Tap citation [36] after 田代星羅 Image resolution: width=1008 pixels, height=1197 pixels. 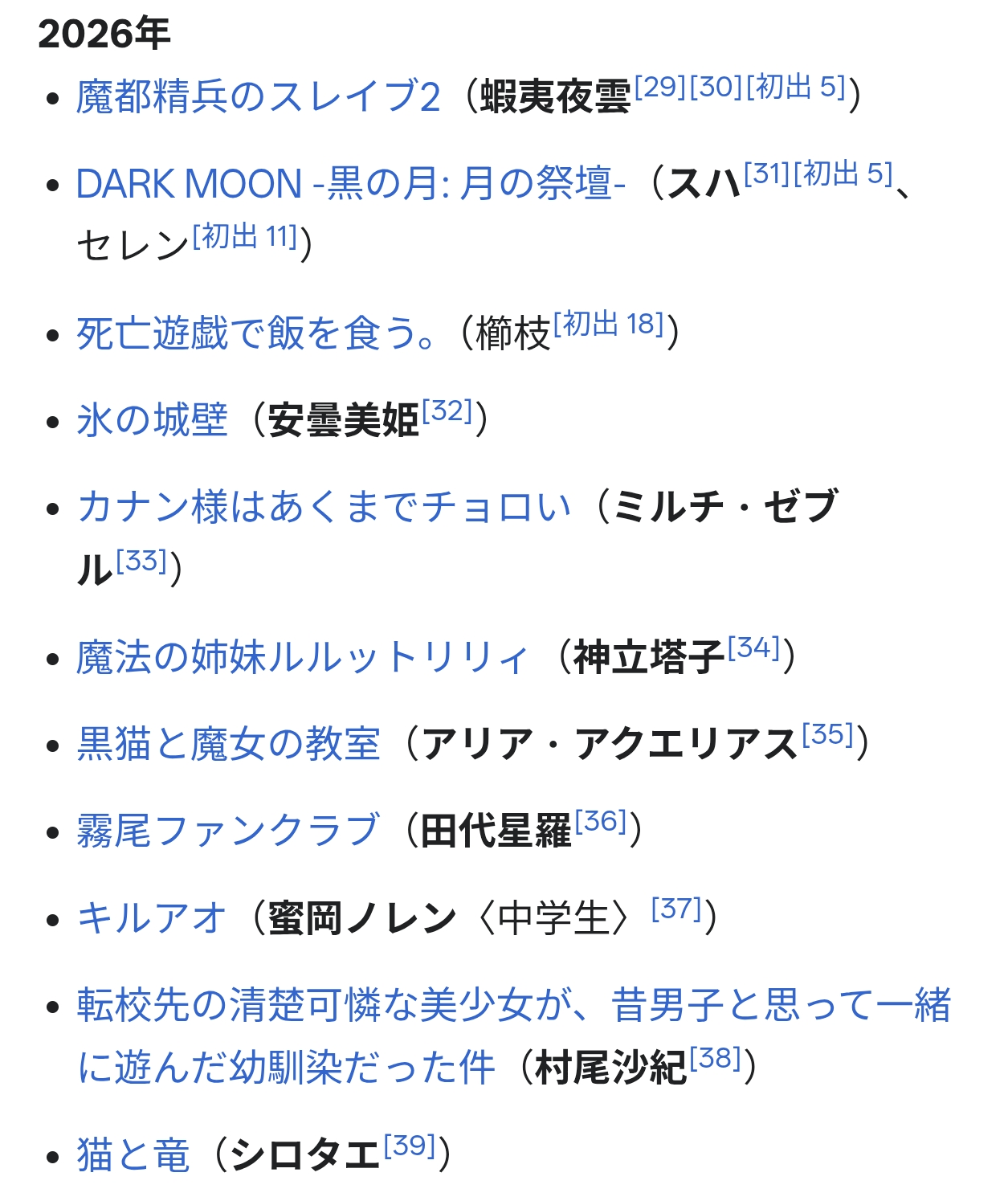click(601, 821)
